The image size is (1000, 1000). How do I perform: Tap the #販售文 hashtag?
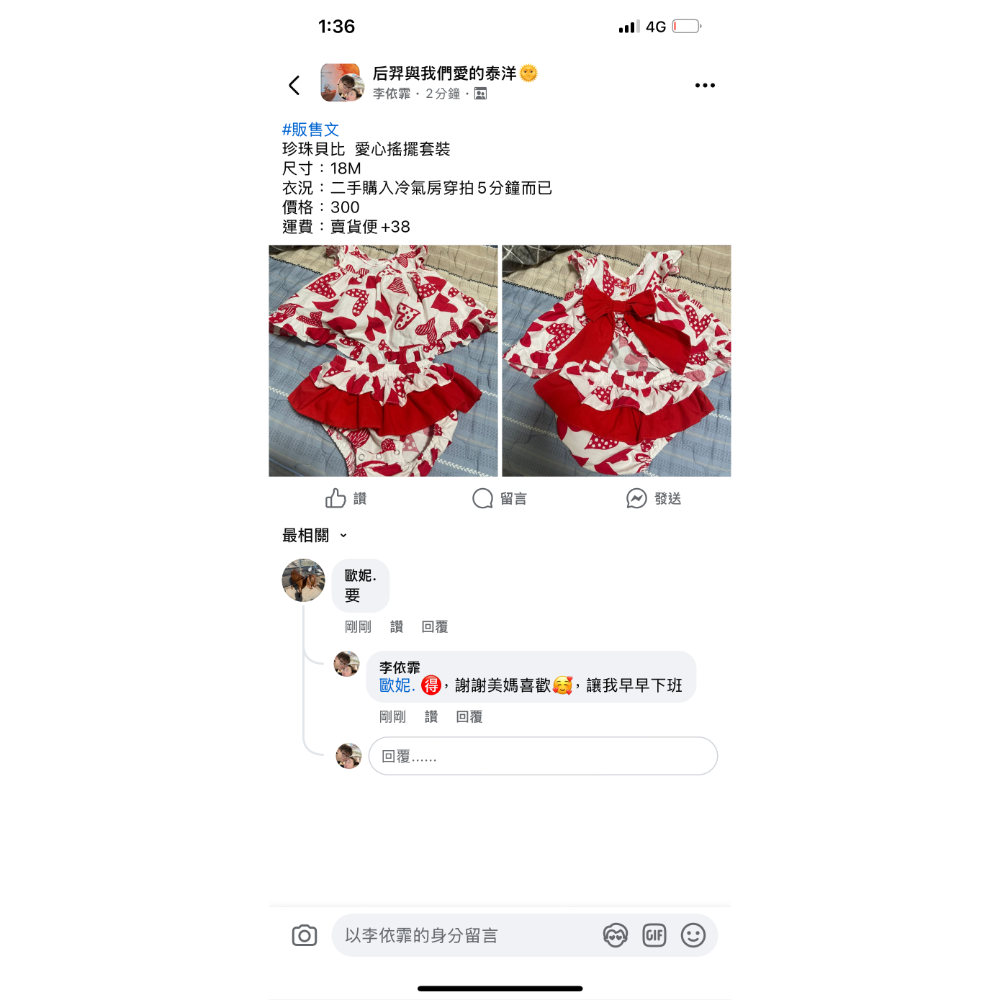[311, 129]
